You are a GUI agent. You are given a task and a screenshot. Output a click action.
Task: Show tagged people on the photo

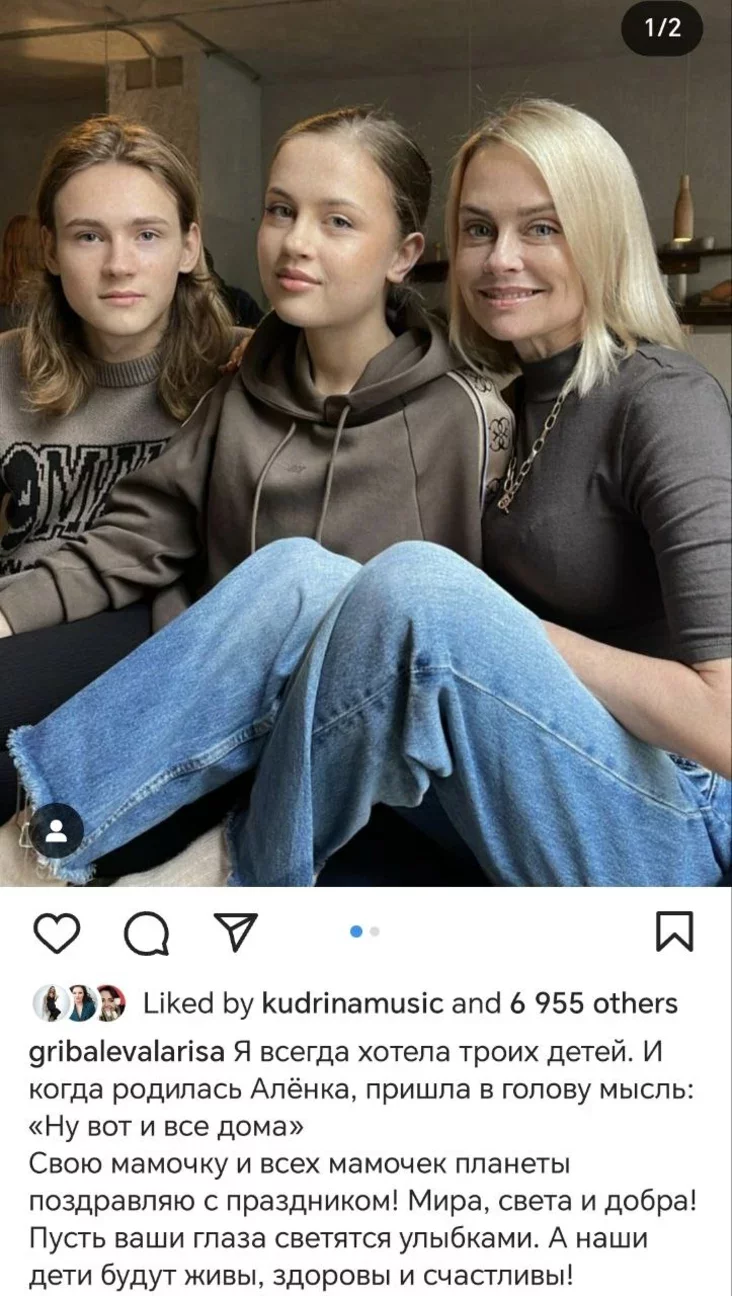coord(56,831)
